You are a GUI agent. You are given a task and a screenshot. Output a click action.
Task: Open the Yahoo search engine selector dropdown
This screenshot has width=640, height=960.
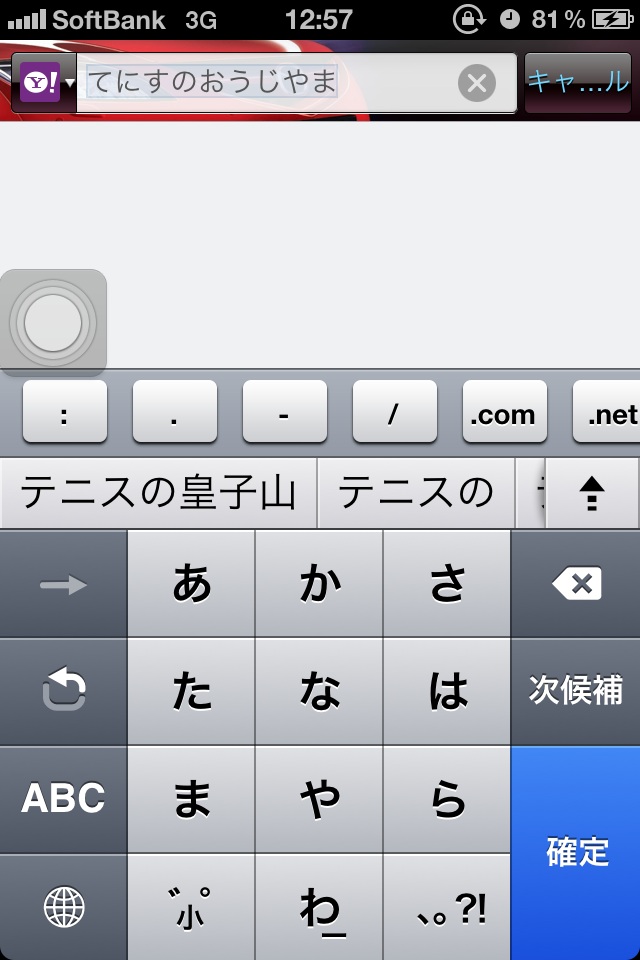point(47,82)
